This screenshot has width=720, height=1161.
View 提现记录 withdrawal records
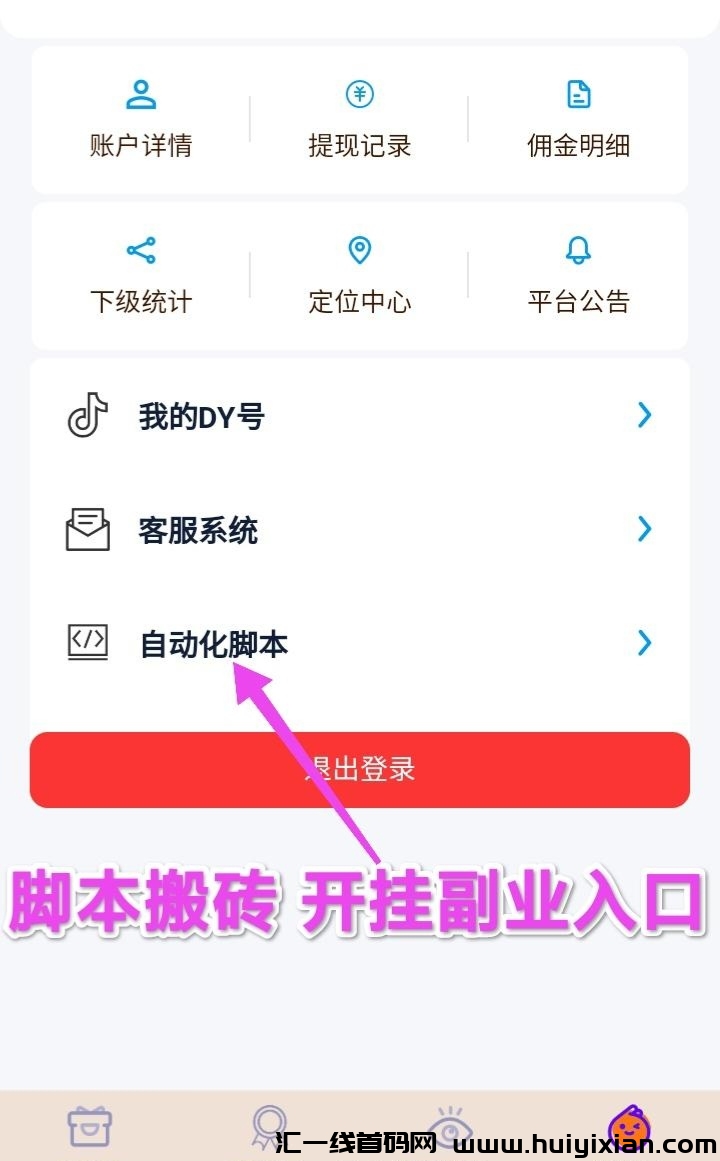(x=360, y=122)
